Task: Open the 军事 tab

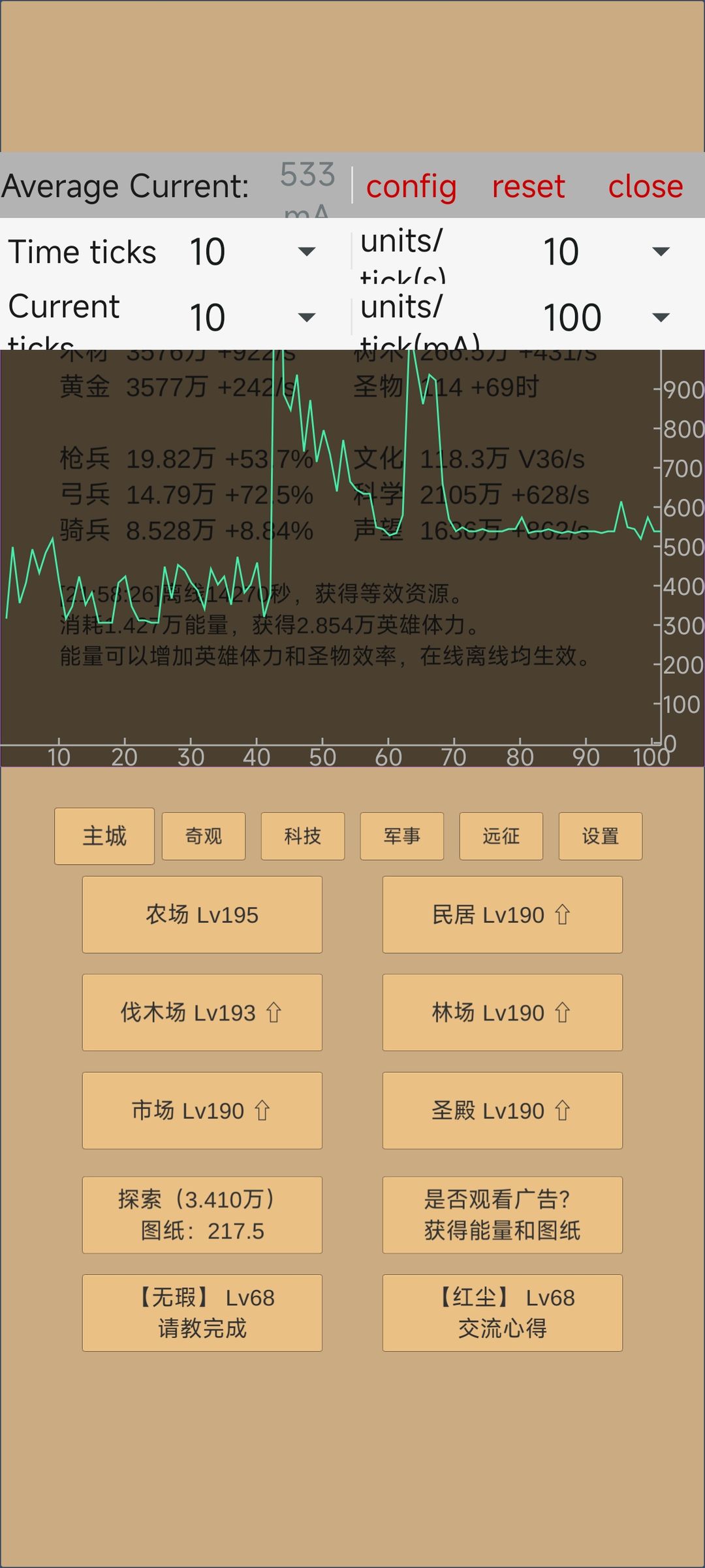Action: 401,837
